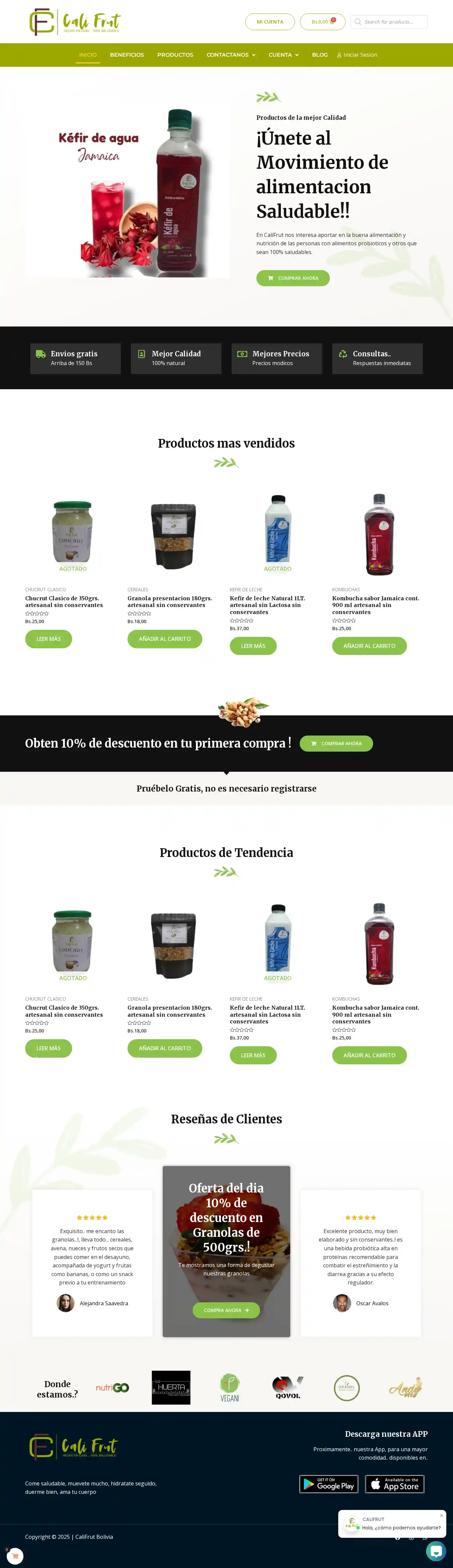Open the PRODUCTOS menu item
The image size is (453, 1568).
175,55
